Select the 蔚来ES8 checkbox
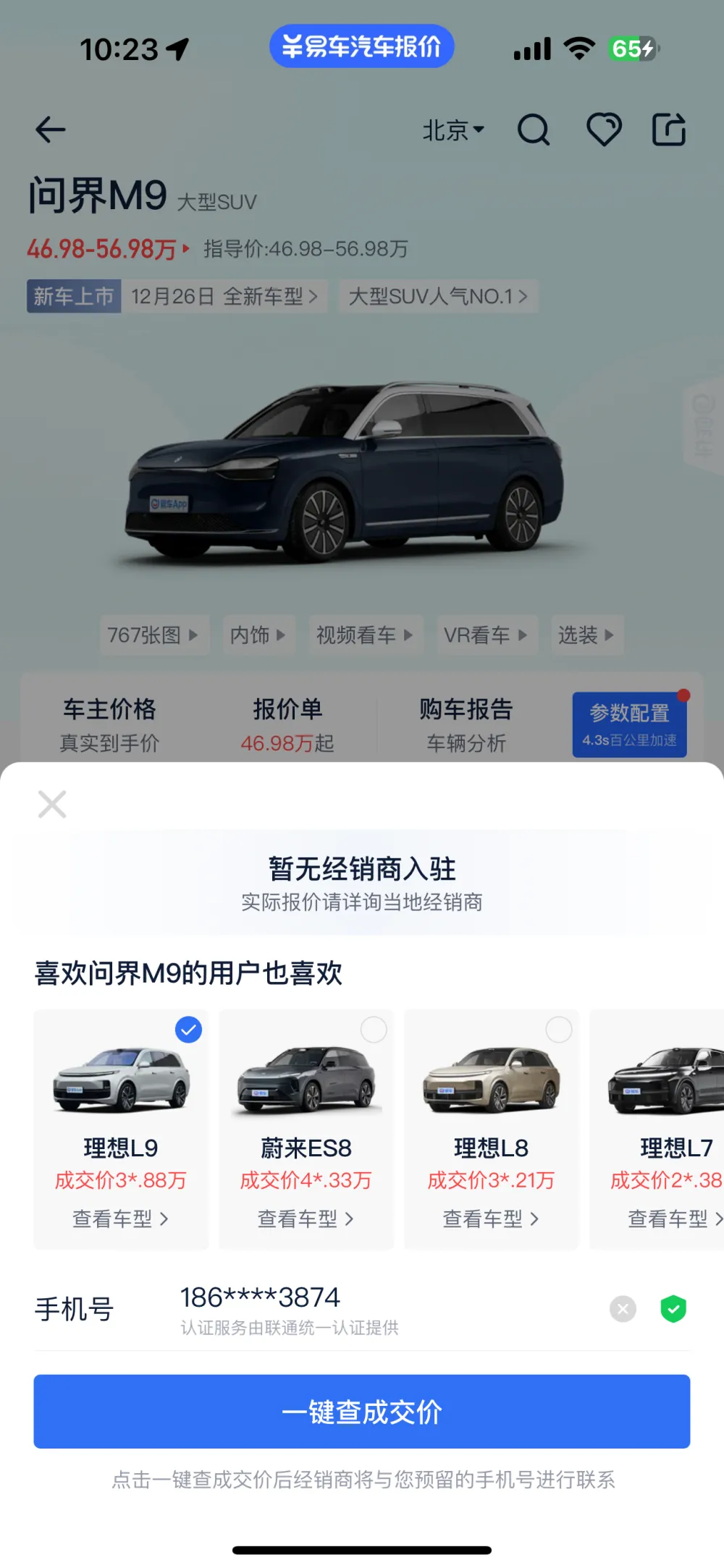Image resolution: width=724 pixels, height=1568 pixels. tap(374, 1030)
